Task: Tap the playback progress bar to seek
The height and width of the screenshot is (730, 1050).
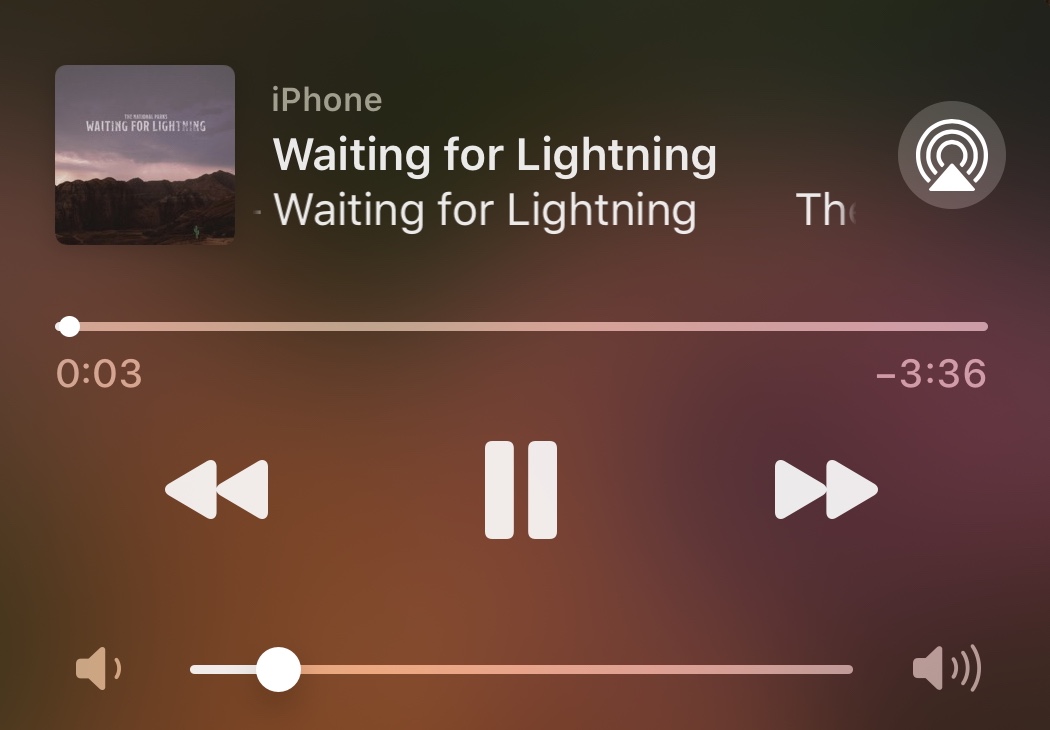Action: point(520,326)
